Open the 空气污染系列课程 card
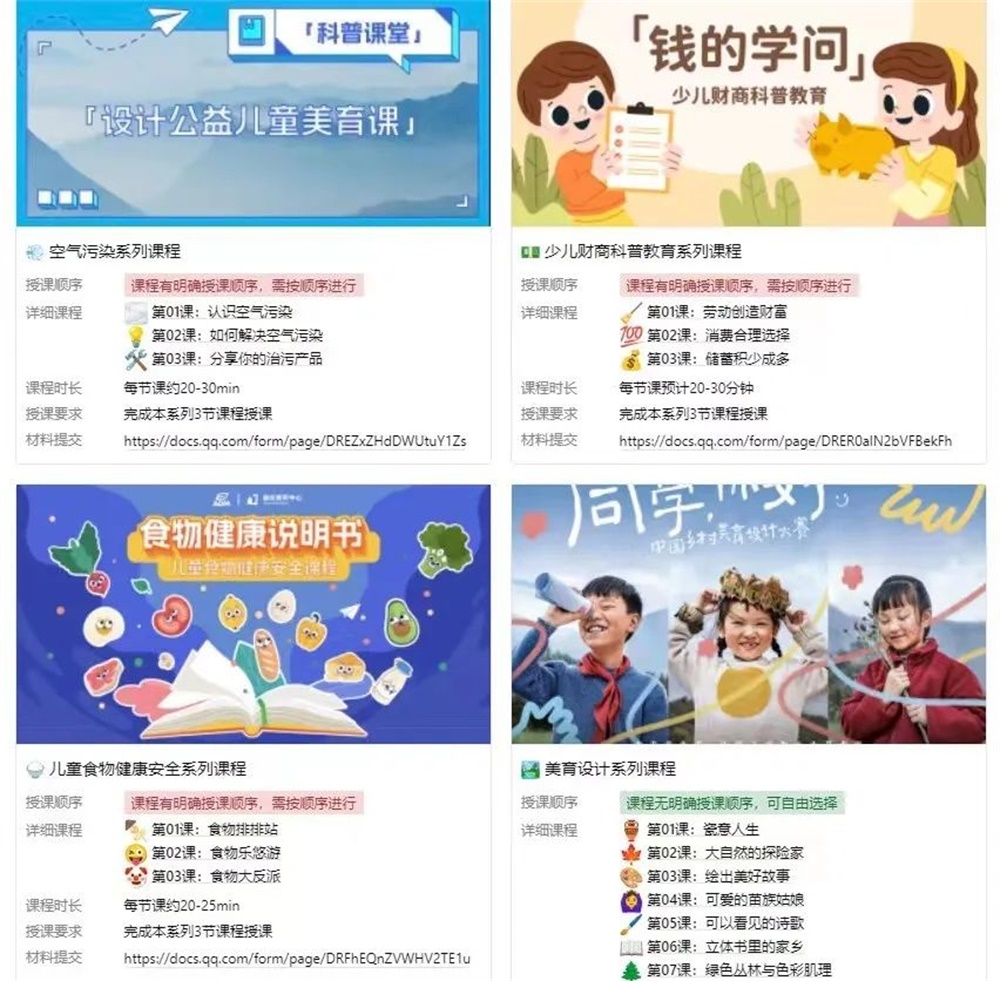1000x981 pixels. tap(115, 251)
